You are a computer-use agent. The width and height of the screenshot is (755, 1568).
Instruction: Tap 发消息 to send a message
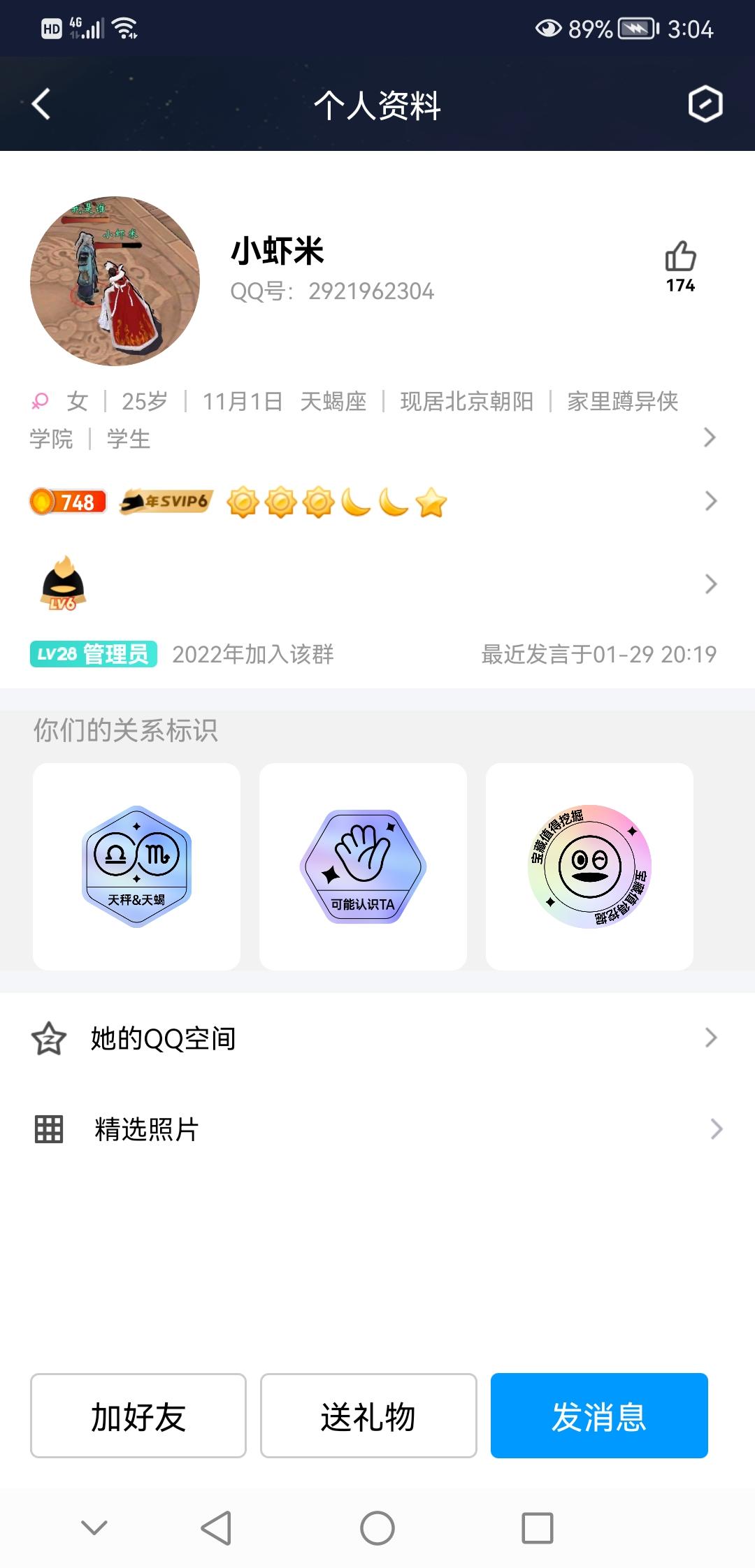click(x=599, y=1416)
